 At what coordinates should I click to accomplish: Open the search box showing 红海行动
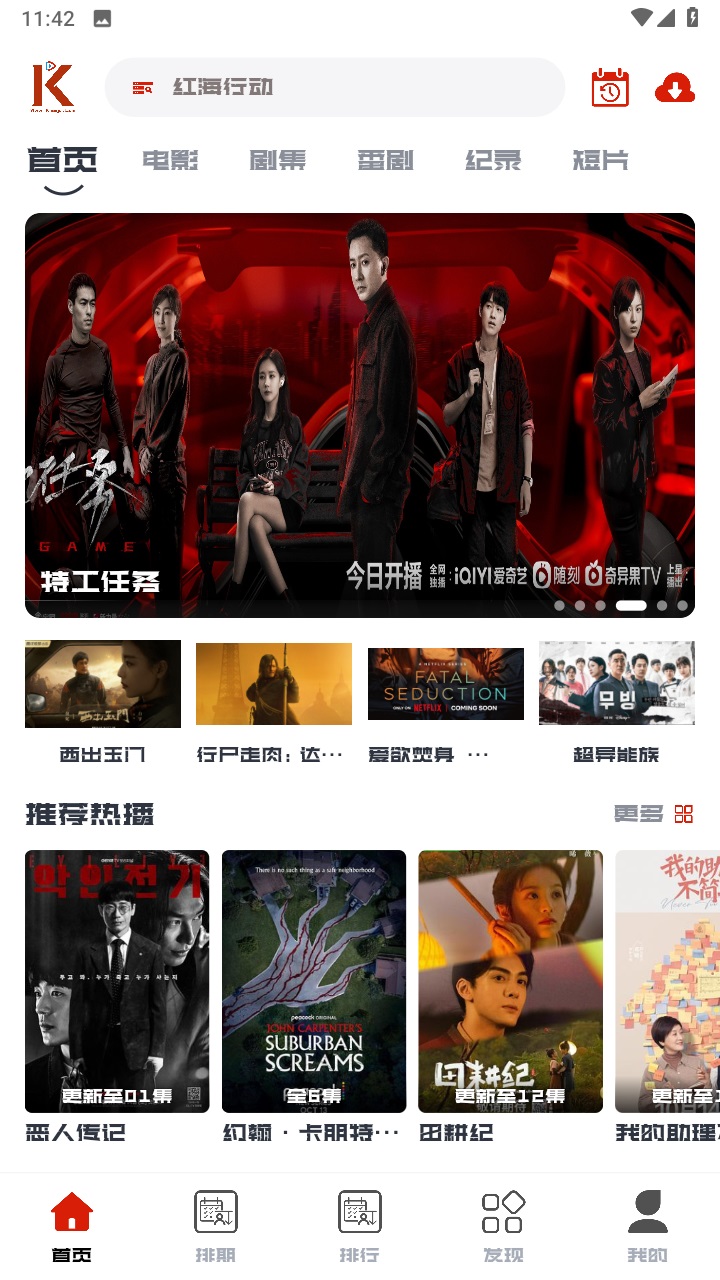click(x=335, y=87)
